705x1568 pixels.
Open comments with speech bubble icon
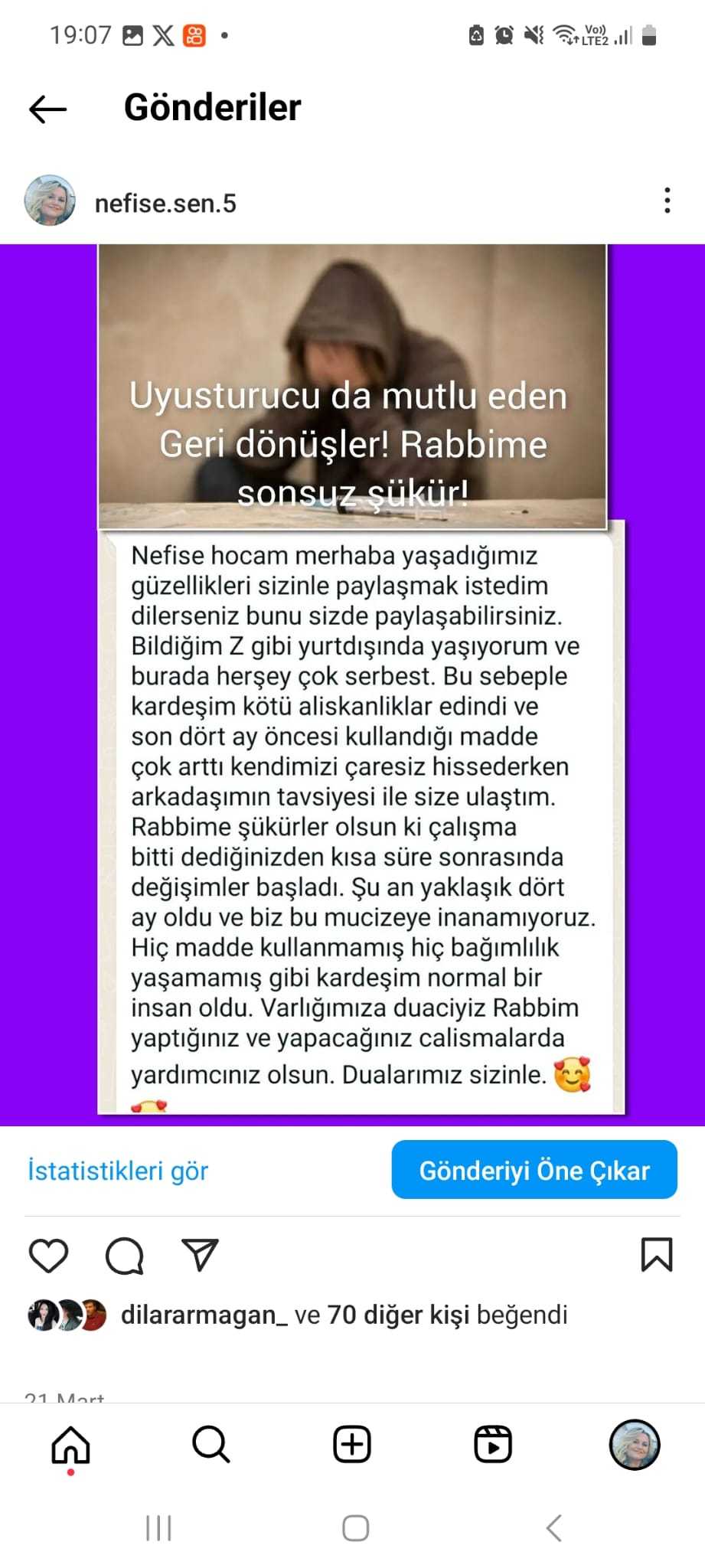[124, 1256]
